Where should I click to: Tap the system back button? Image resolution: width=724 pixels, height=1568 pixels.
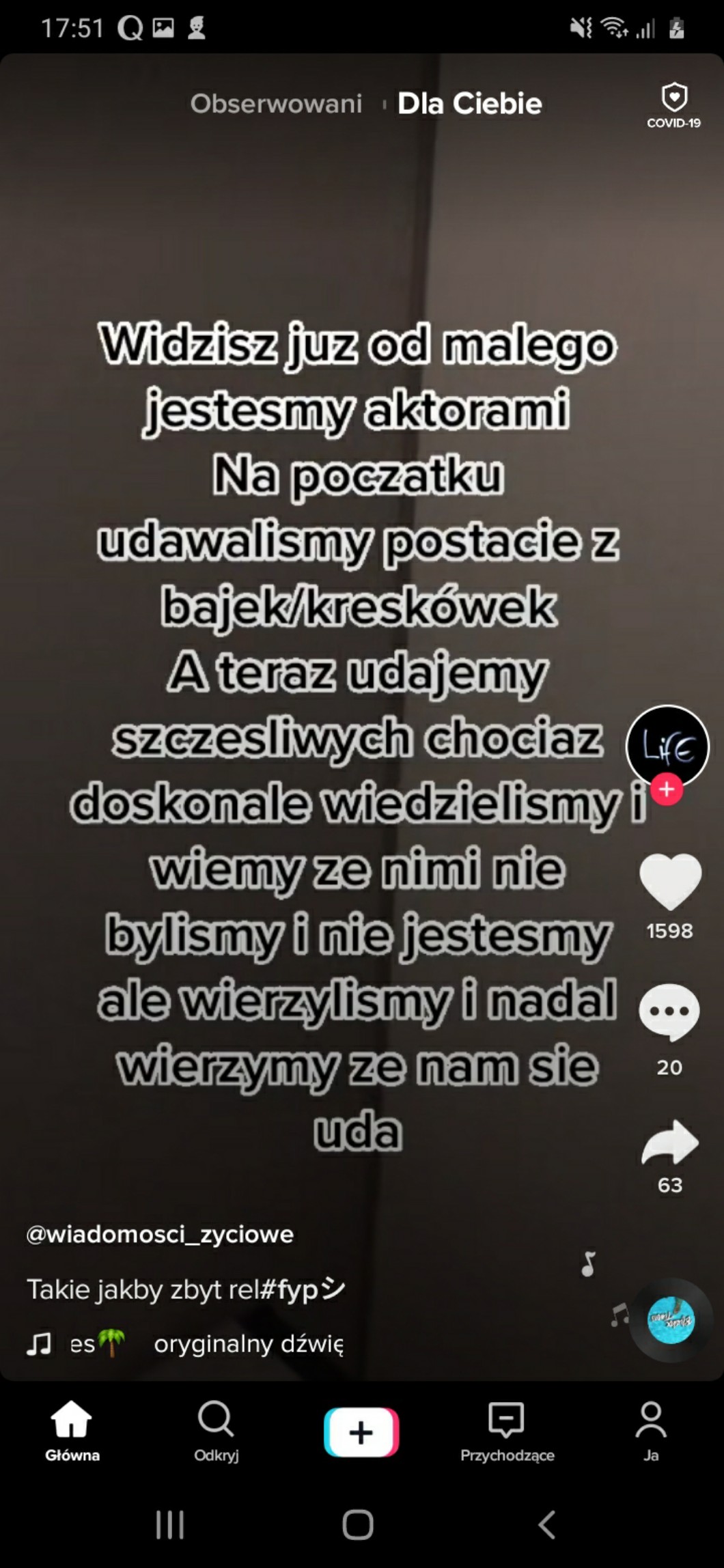pos(546,1524)
